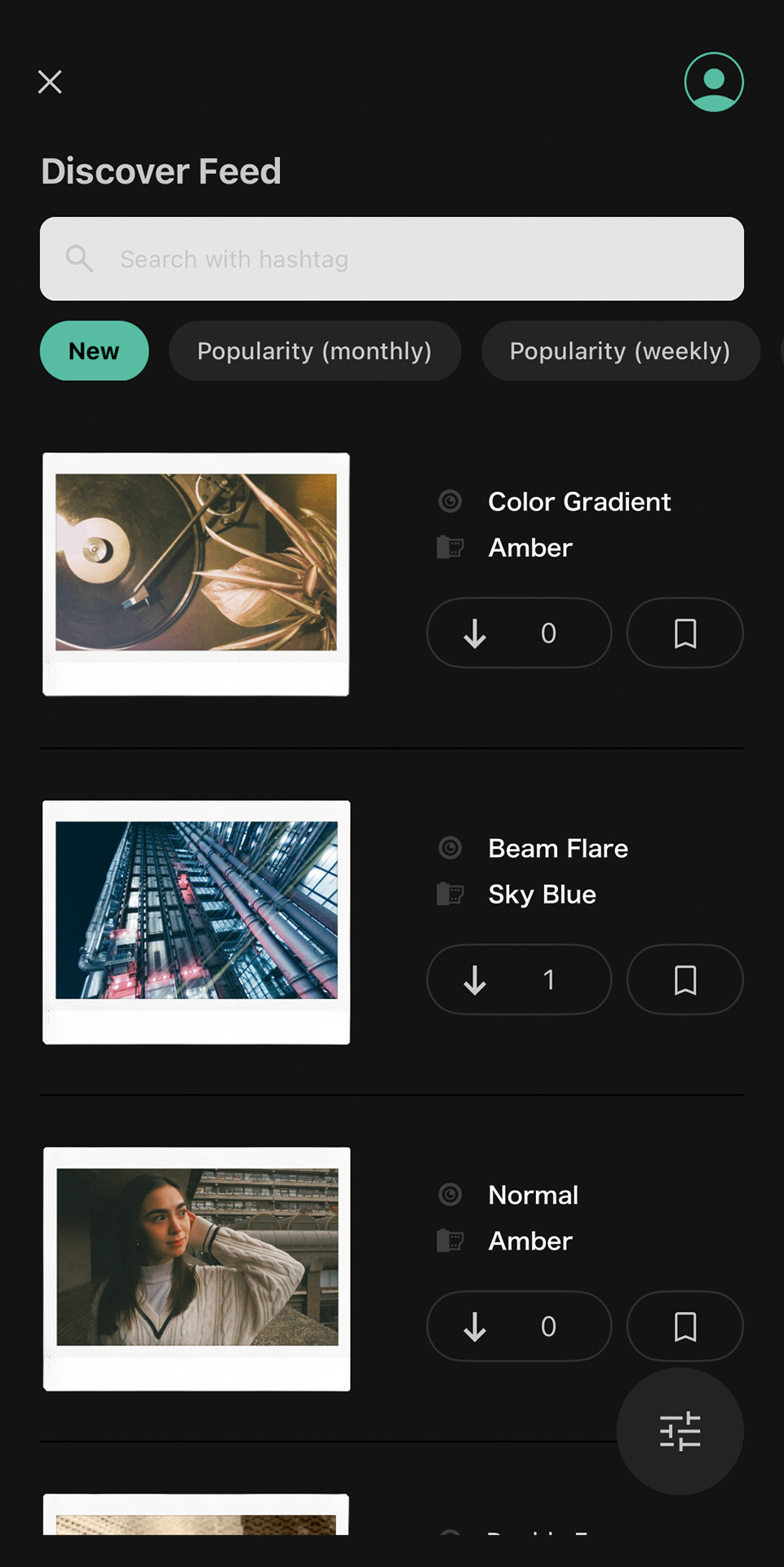Screen dimensions: 784x1567
Task: Switch to Popularity (weekly) sorting
Action: click(619, 351)
